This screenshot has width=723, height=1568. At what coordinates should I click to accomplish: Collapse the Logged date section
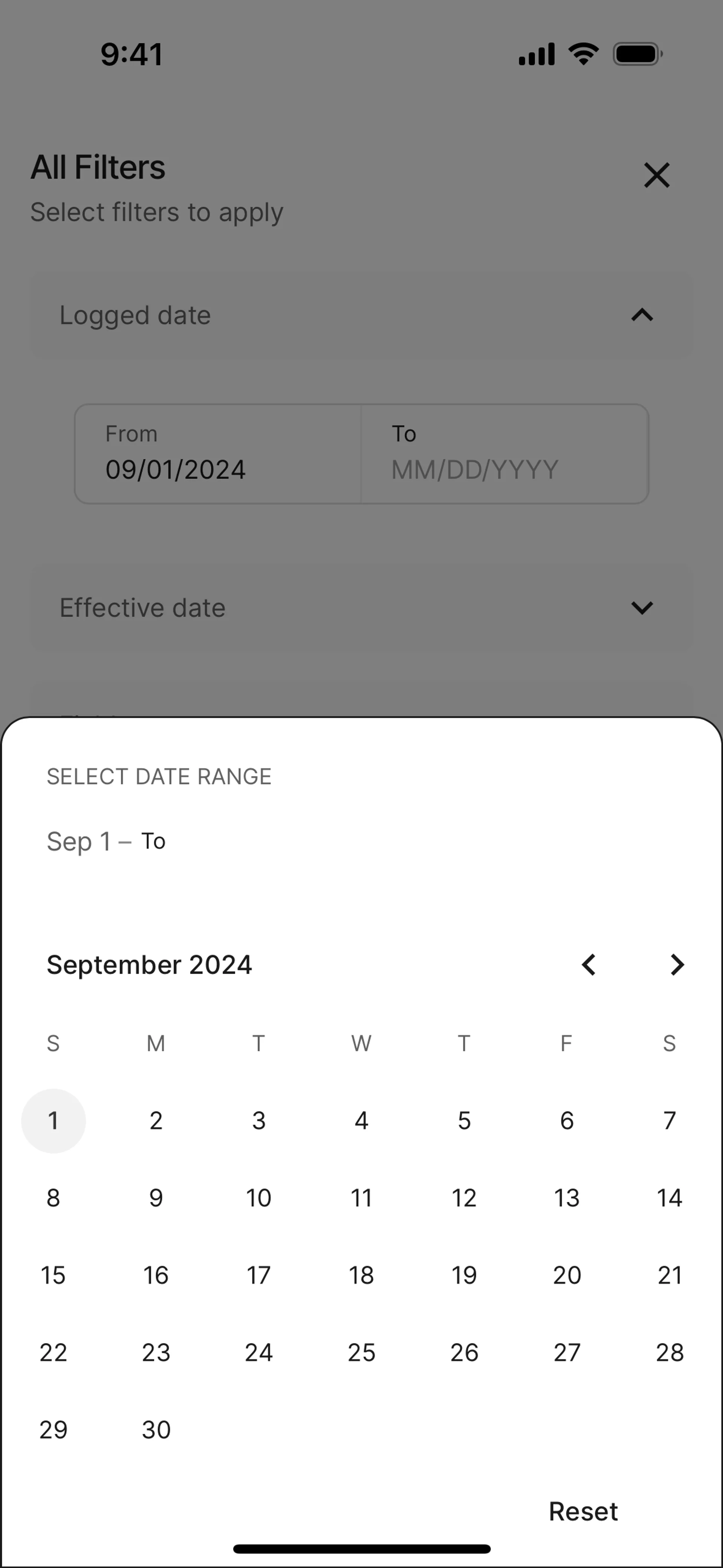click(642, 315)
